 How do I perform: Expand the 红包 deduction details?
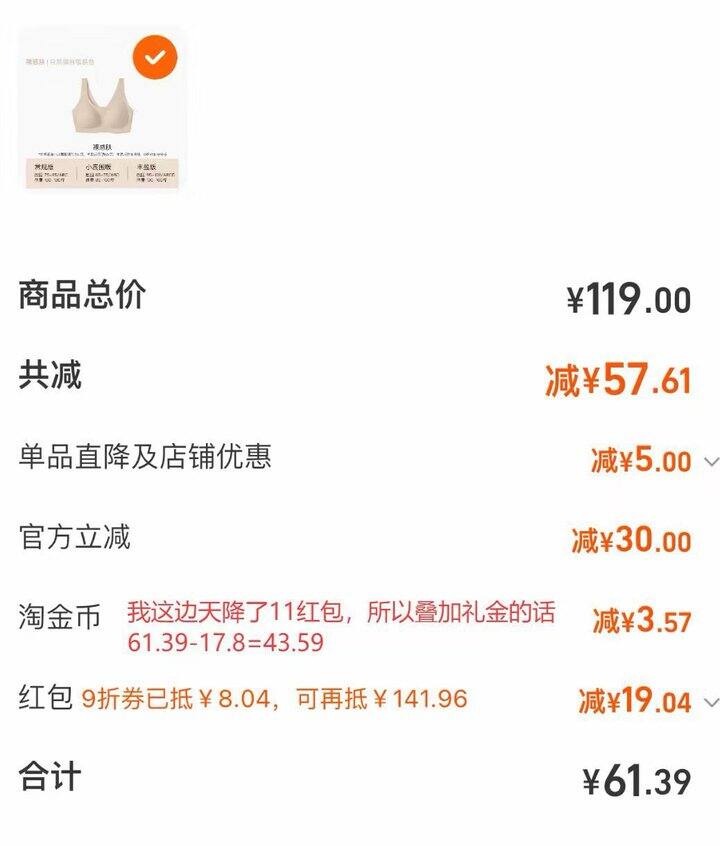pos(711,701)
